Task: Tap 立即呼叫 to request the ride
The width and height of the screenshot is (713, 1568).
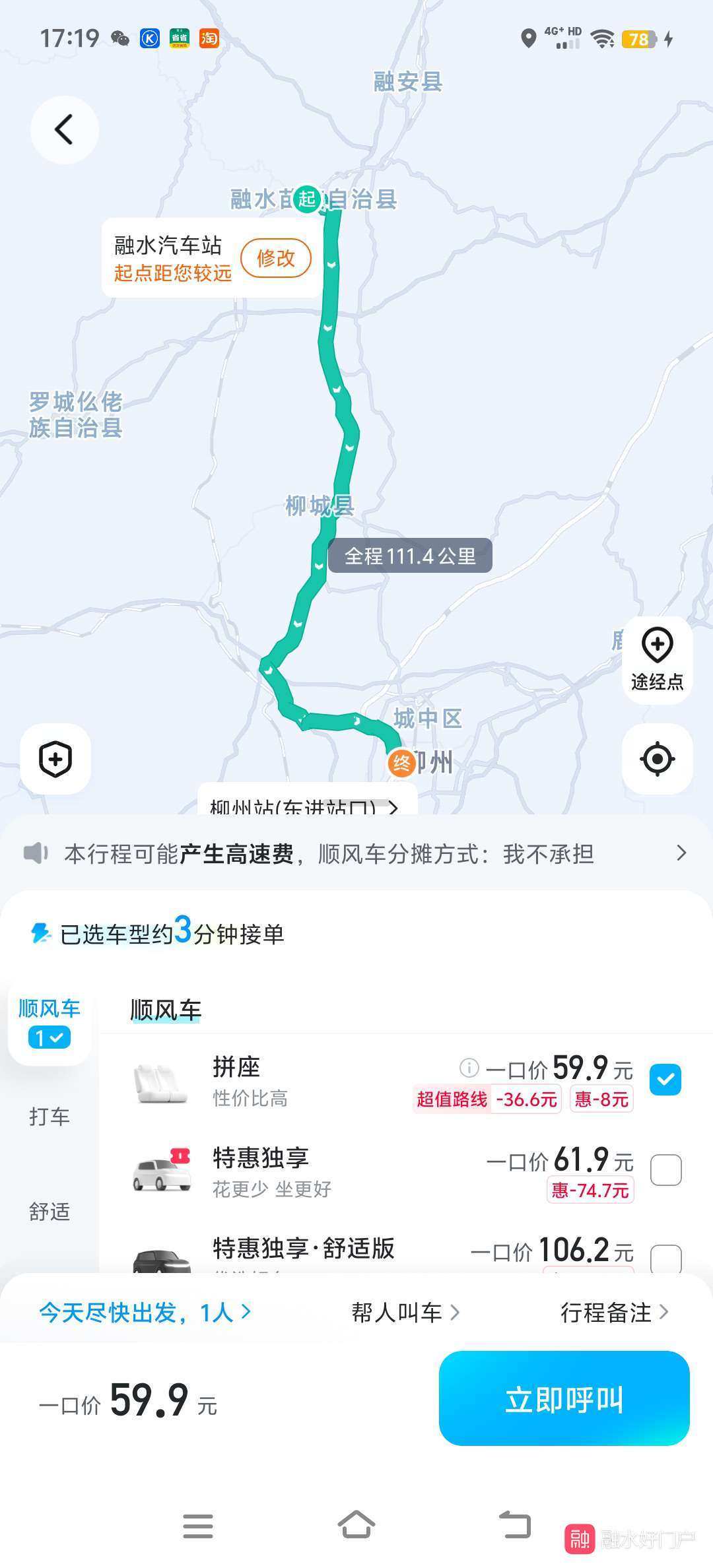Action: pos(564,1399)
